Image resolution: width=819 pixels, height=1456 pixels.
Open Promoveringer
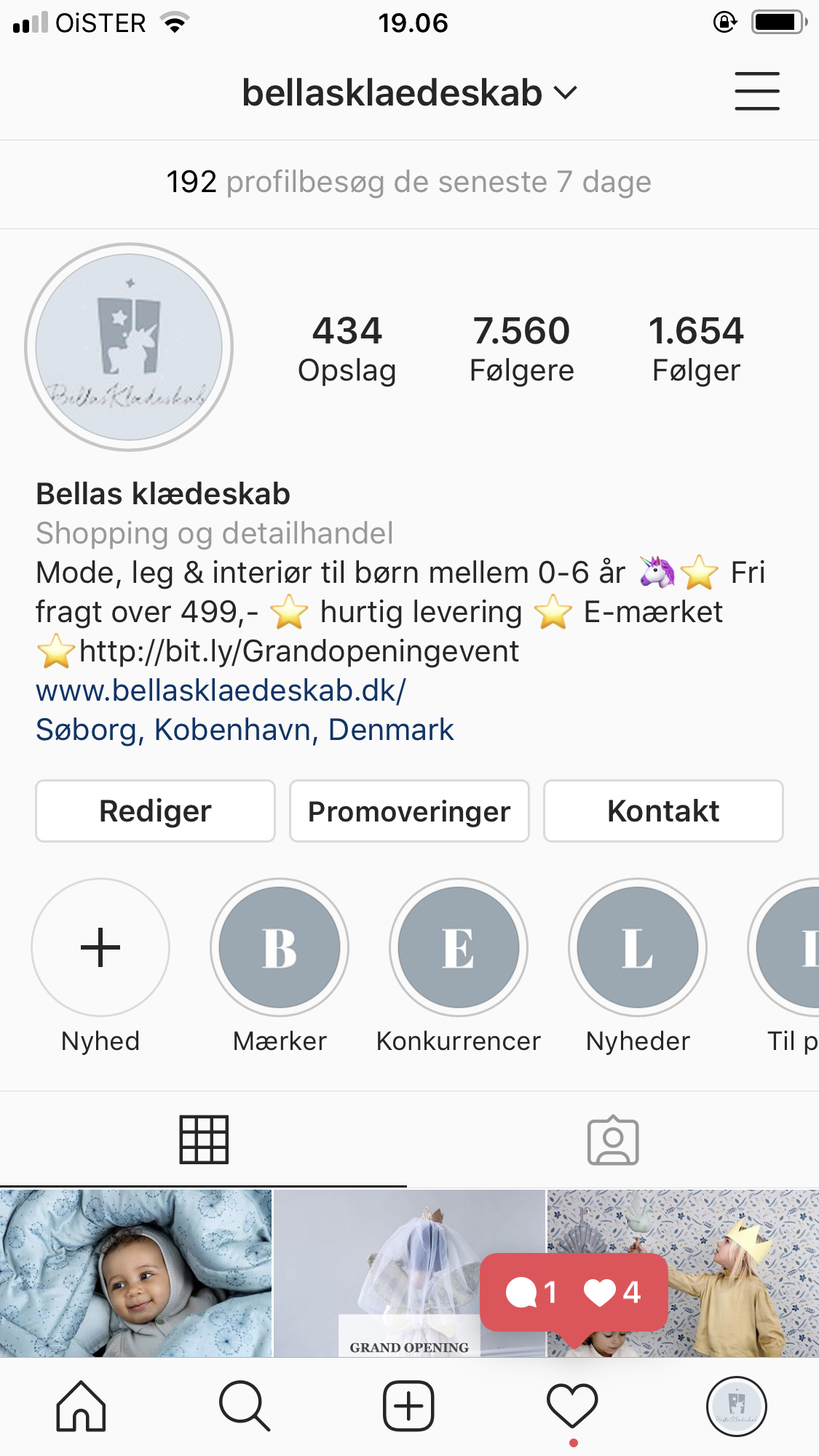[409, 811]
